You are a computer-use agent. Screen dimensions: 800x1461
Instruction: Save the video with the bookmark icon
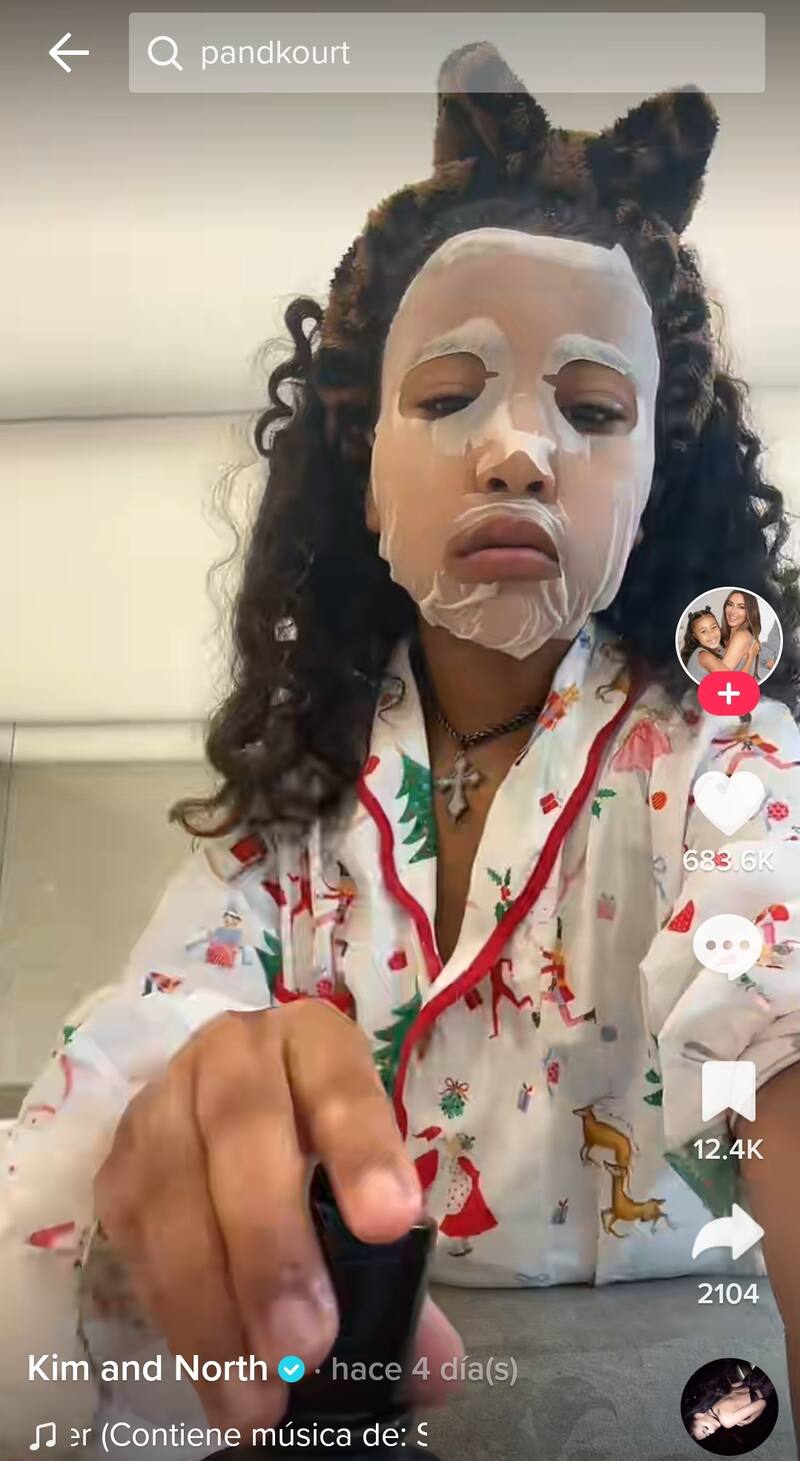[x=728, y=1091]
